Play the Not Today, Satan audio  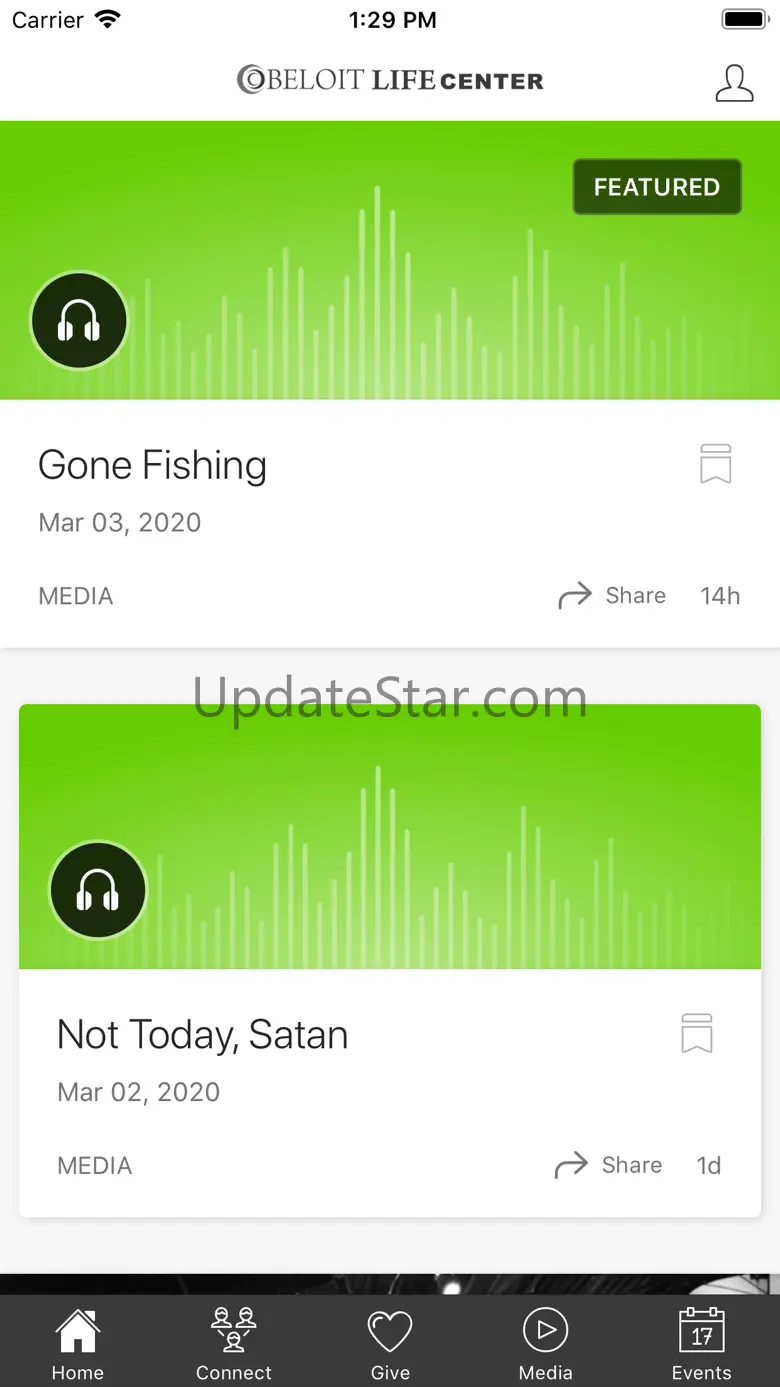click(98, 890)
